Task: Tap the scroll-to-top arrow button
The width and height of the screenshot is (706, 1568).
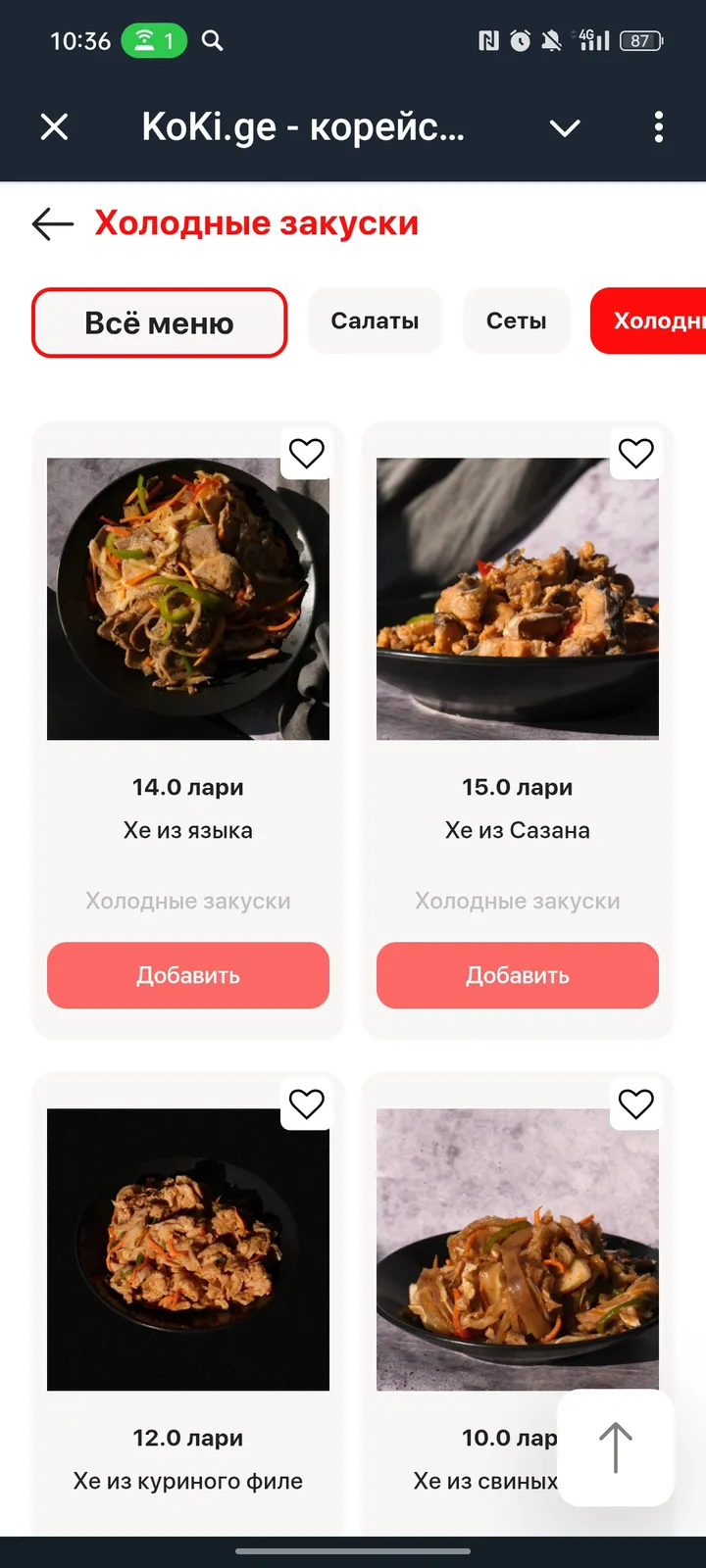Action: (615, 1446)
